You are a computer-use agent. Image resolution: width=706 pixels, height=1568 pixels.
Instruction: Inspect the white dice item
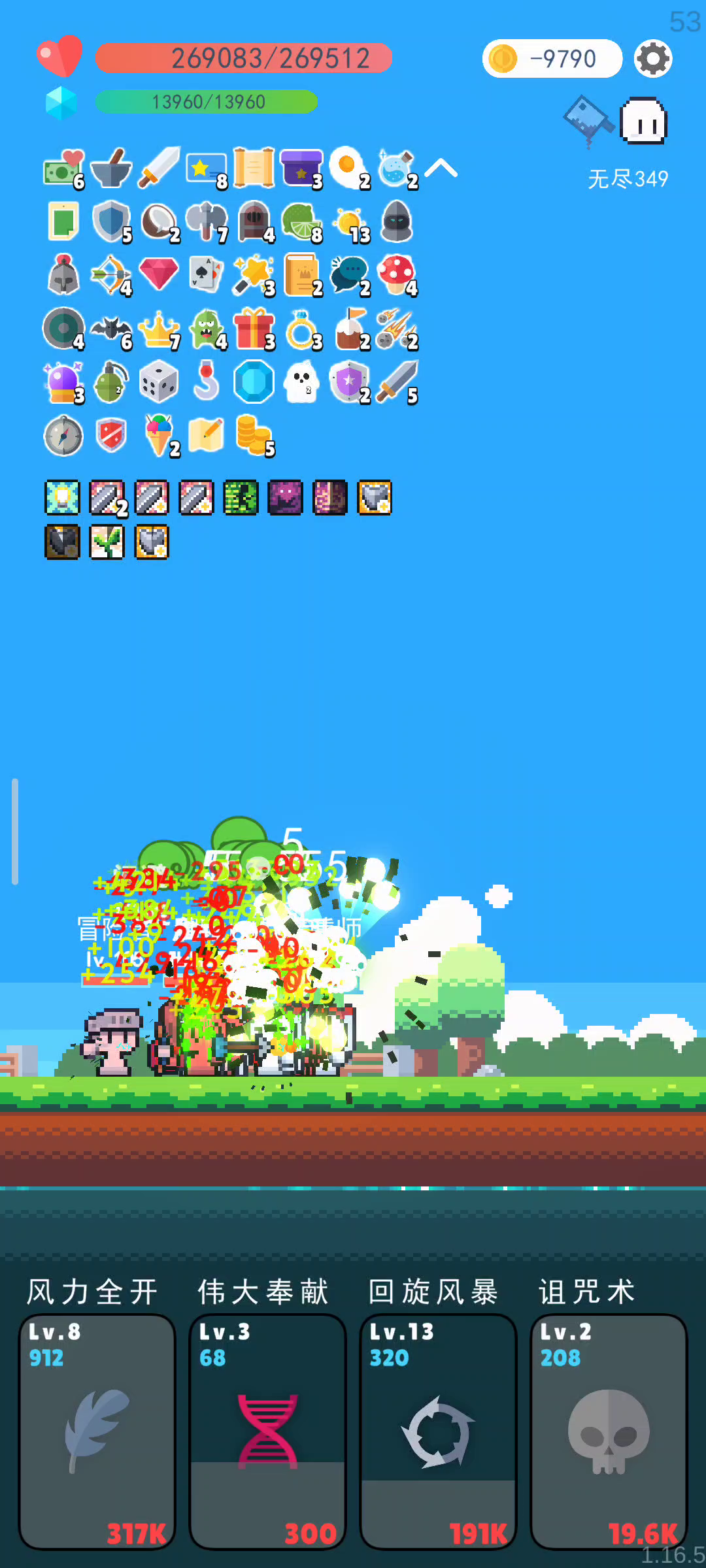[x=158, y=382]
